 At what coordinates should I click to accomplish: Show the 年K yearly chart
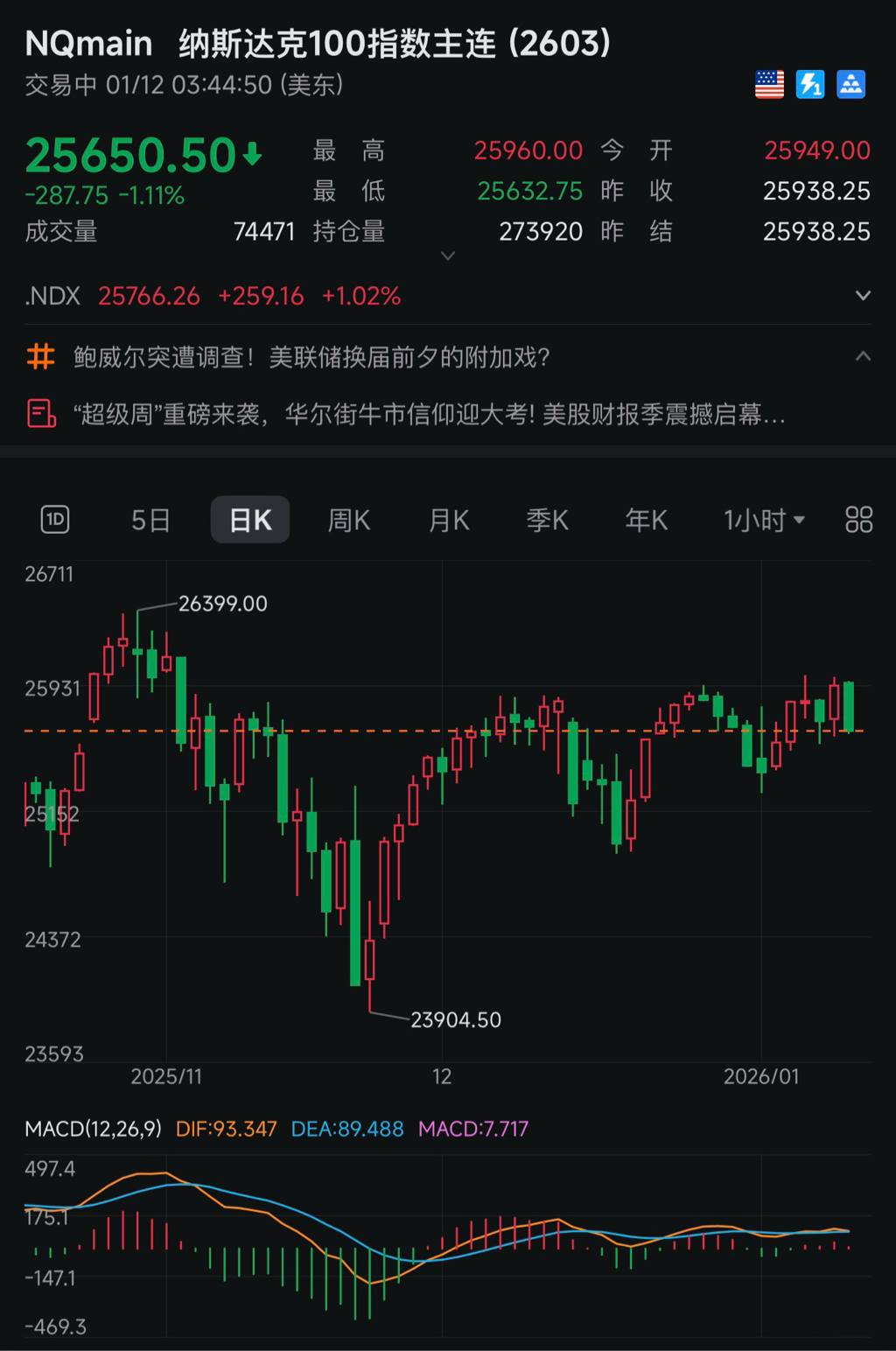click(x=646, y=521)
